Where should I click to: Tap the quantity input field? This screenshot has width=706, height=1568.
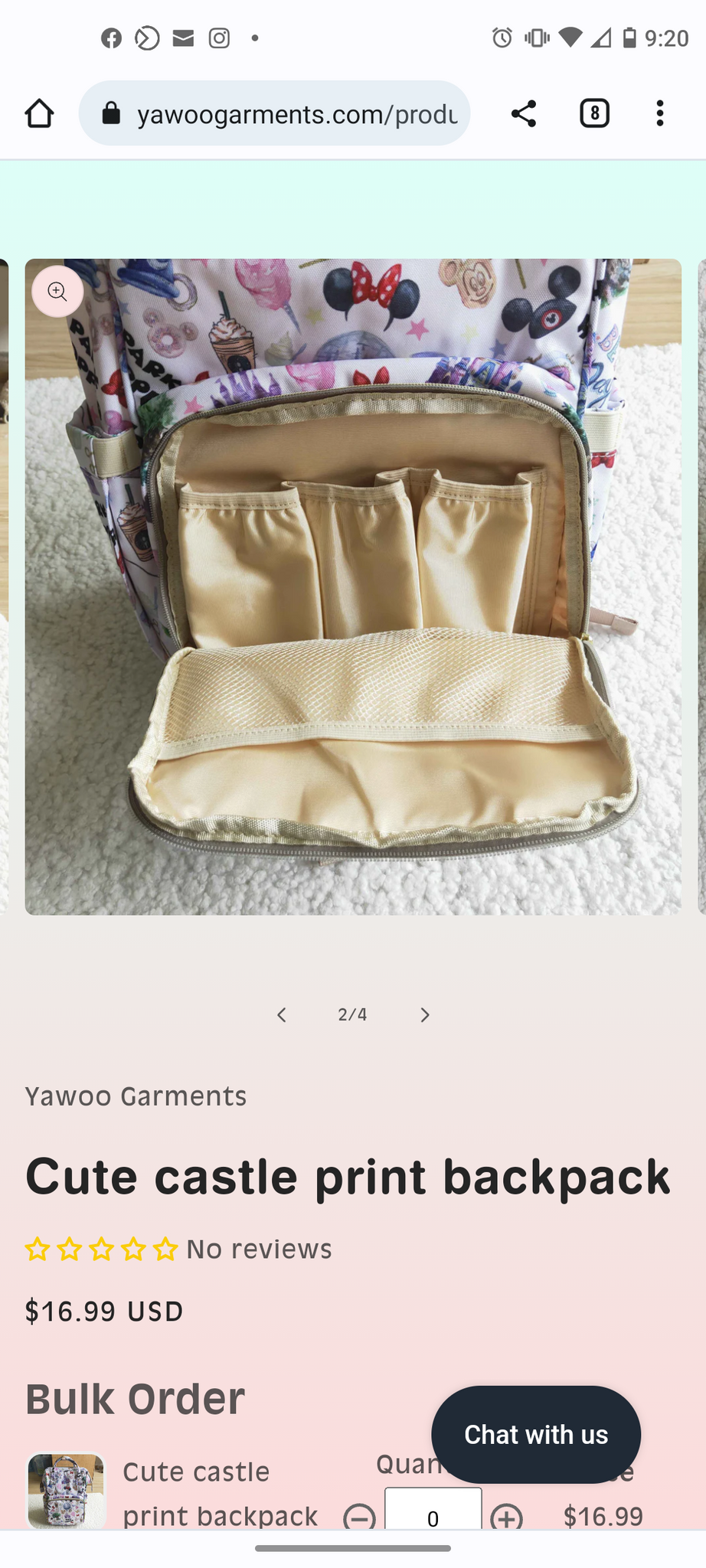click(433, 1510)
